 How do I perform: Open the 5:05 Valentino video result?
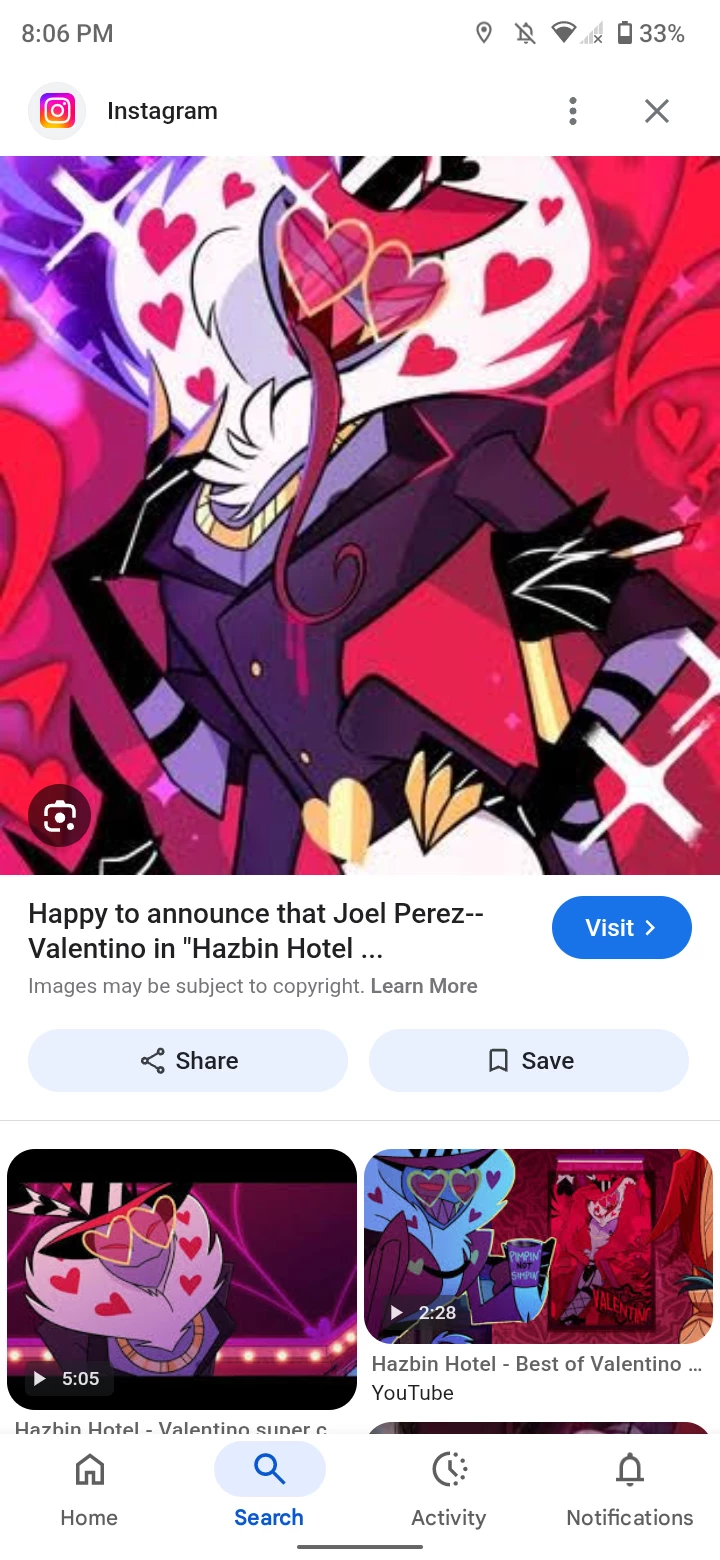tap(182, 1279)
